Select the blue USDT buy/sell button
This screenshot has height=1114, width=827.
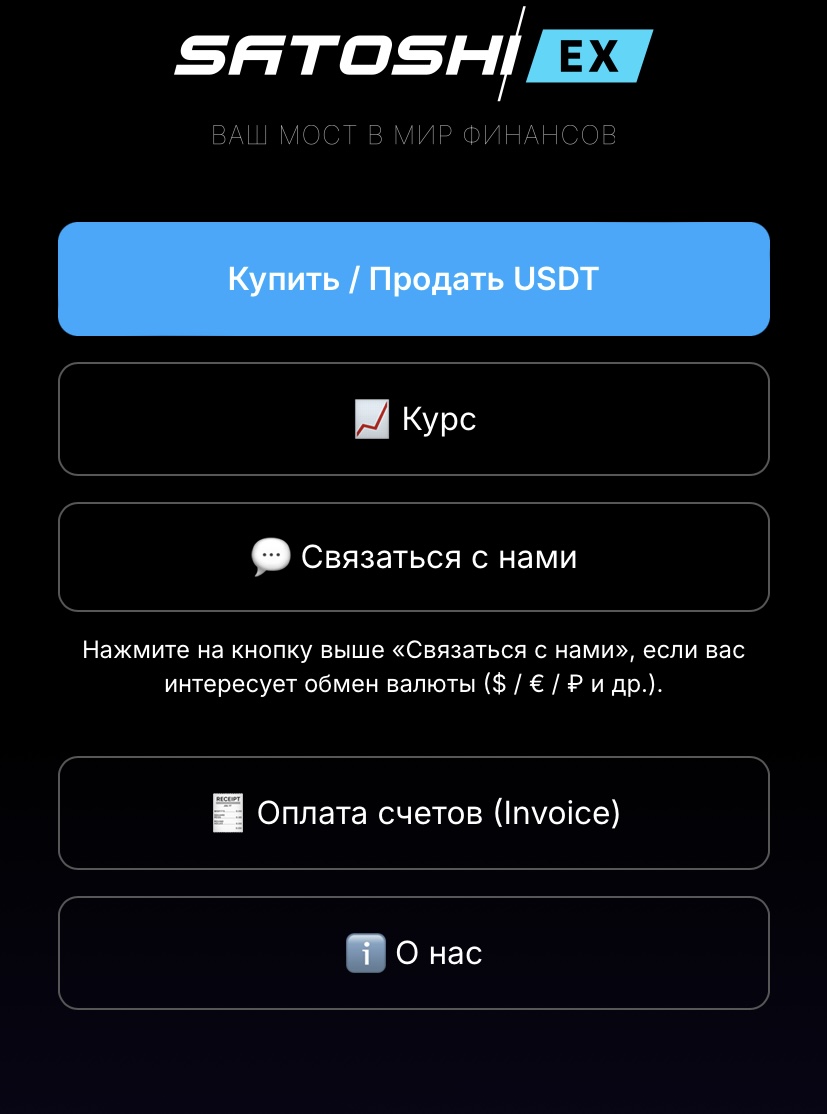[413, 278]
